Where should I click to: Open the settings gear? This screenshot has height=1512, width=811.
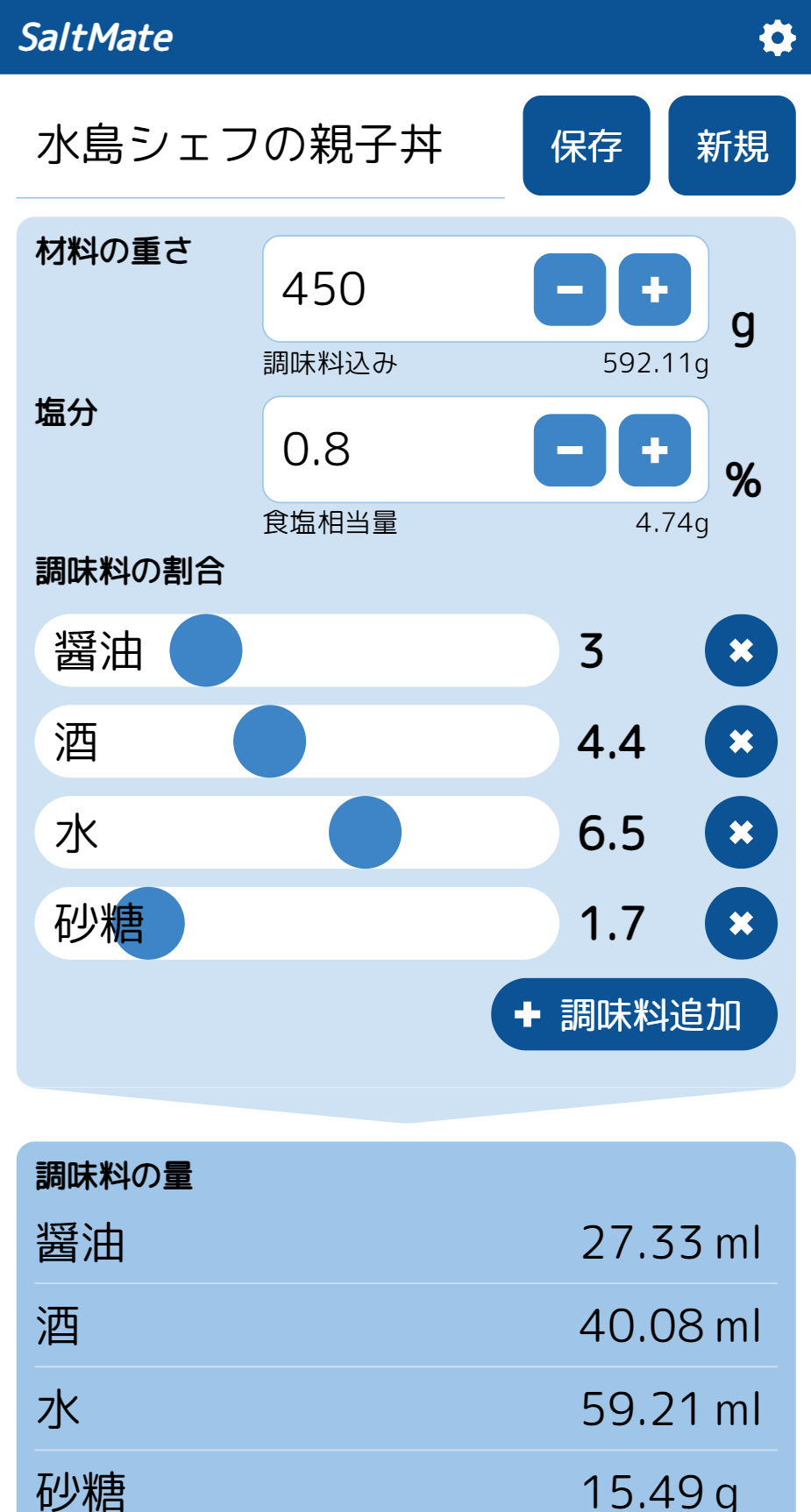777,38
